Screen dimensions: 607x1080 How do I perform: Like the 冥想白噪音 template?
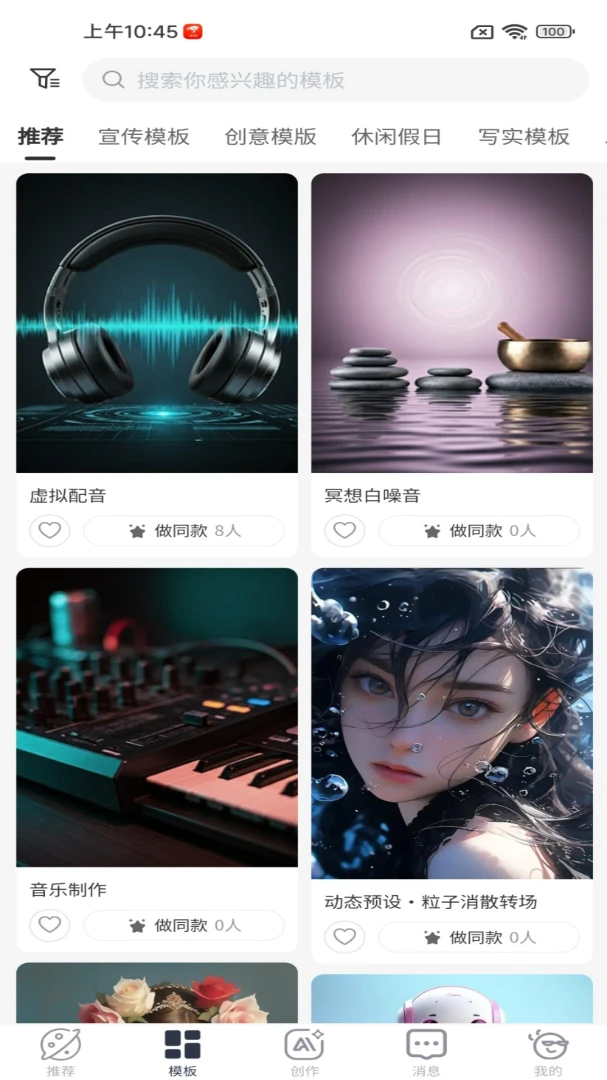[x=344, y=531]
